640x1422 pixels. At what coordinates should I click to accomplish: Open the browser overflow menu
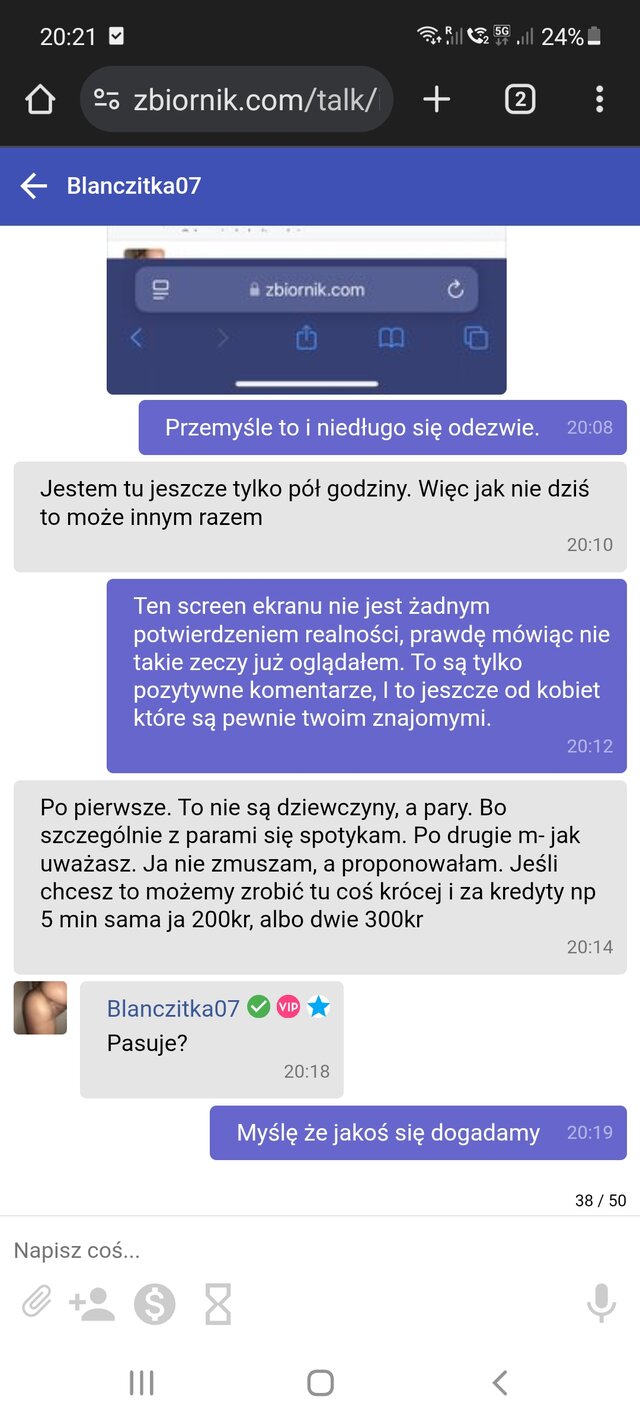point(599,99)
